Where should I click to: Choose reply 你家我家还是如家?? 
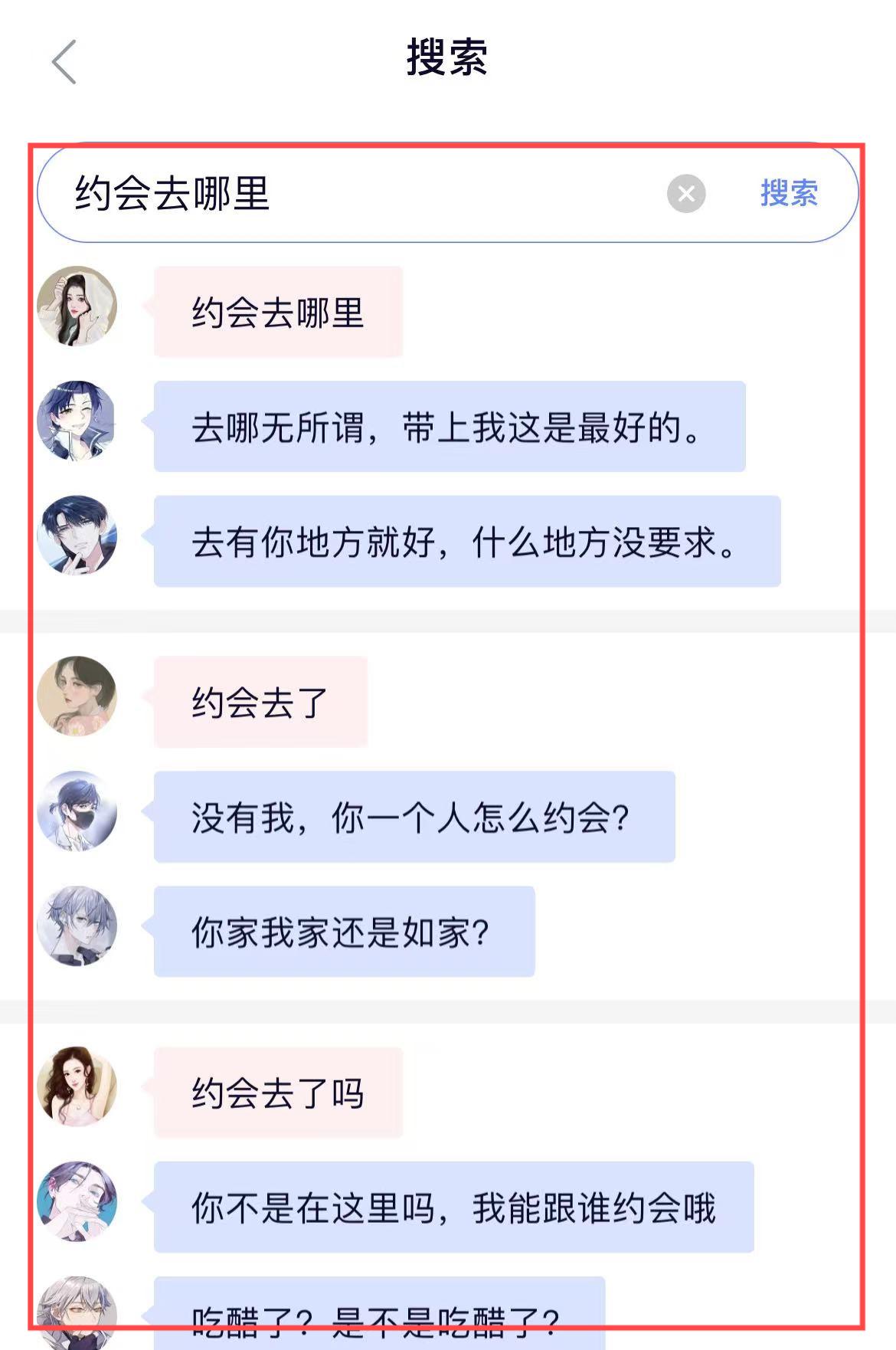(x=344, y=932)
